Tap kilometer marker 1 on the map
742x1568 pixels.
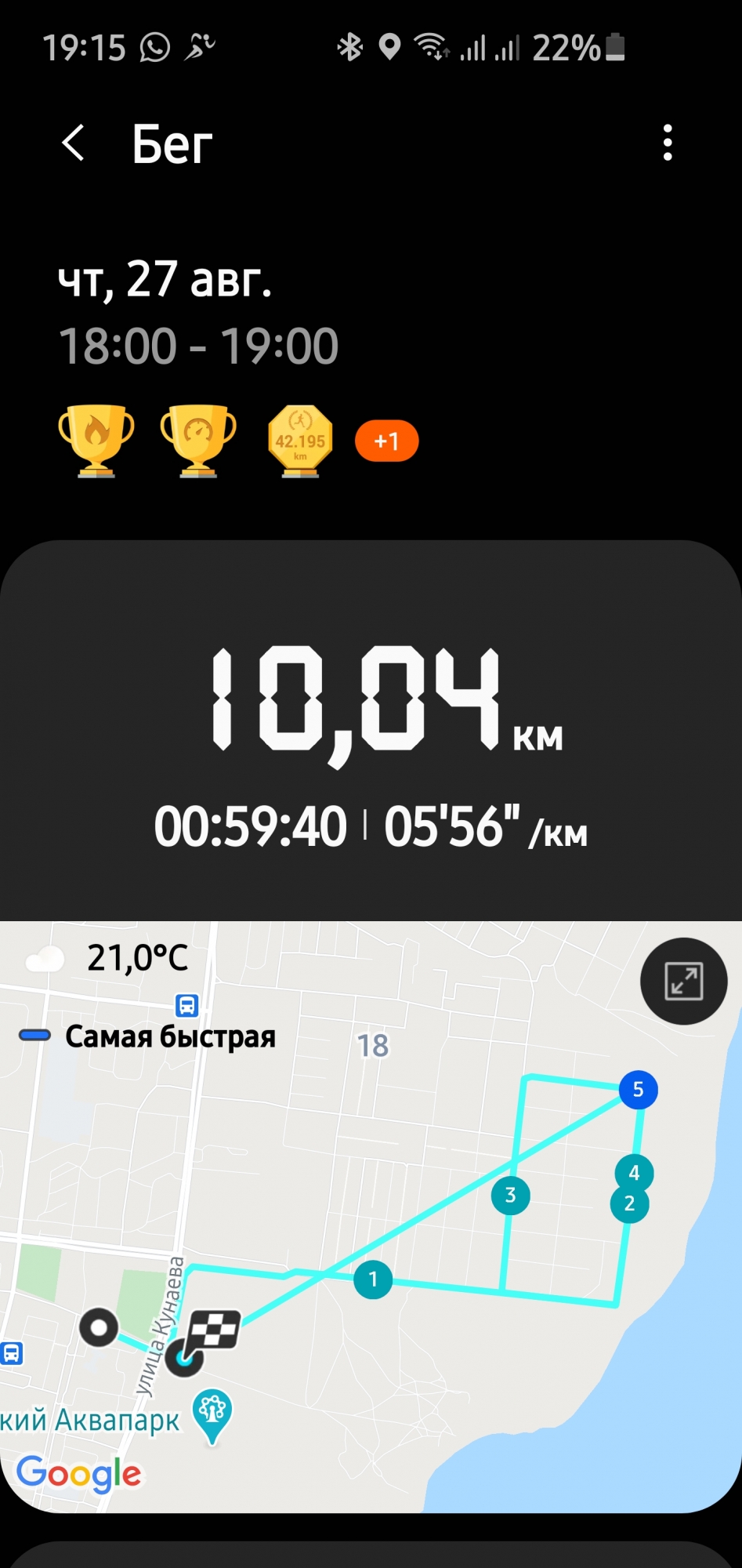[x=373, y=1279]
